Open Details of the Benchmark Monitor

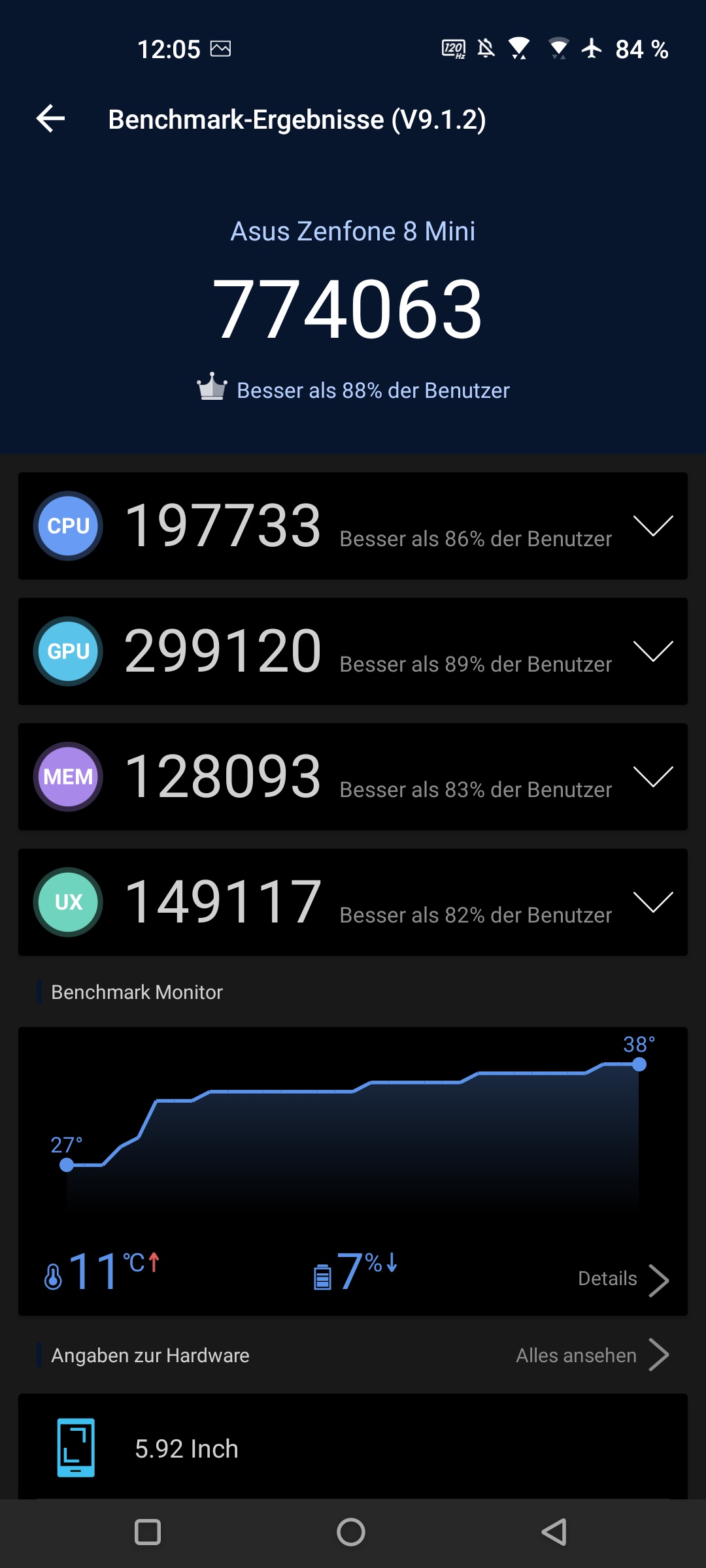pos(623,1279)
